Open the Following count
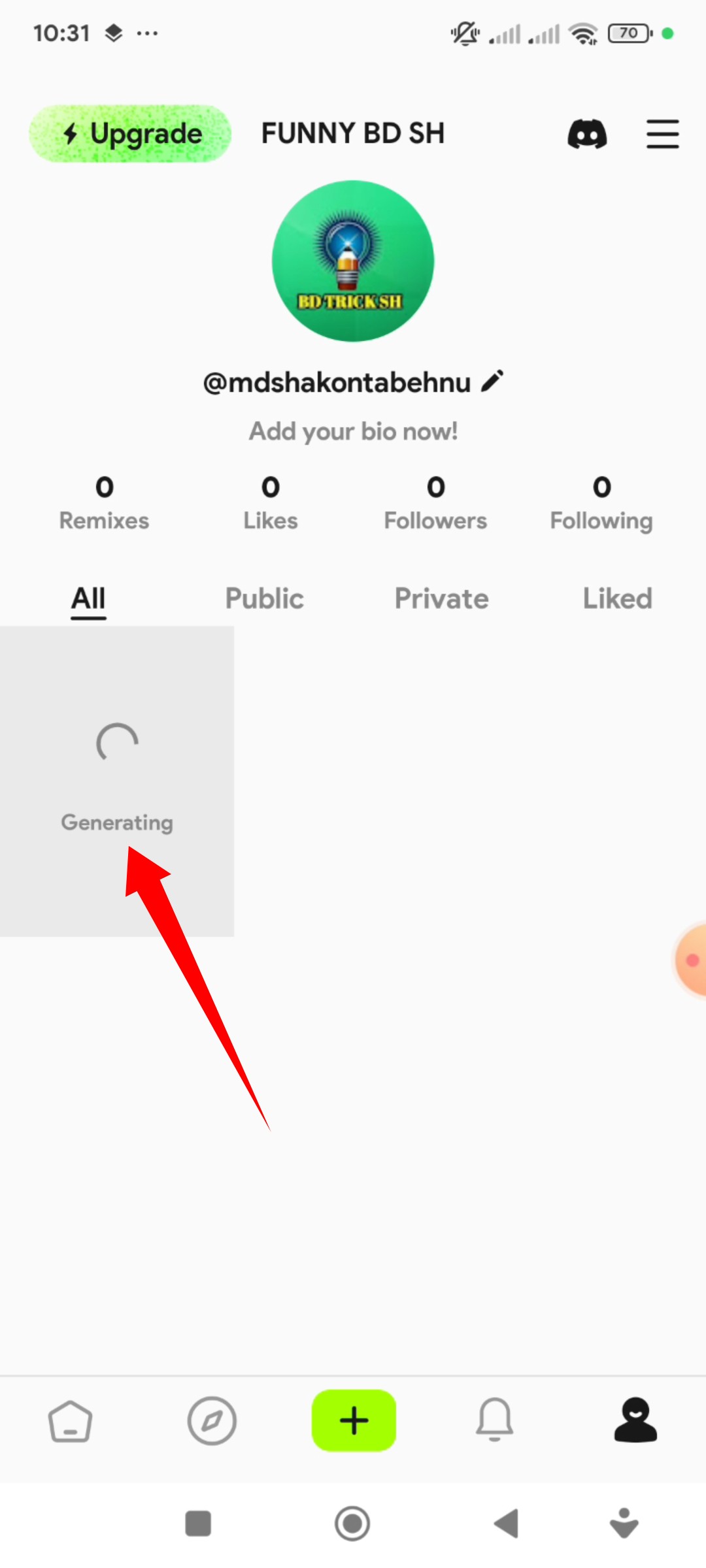 tap(601, 503)
